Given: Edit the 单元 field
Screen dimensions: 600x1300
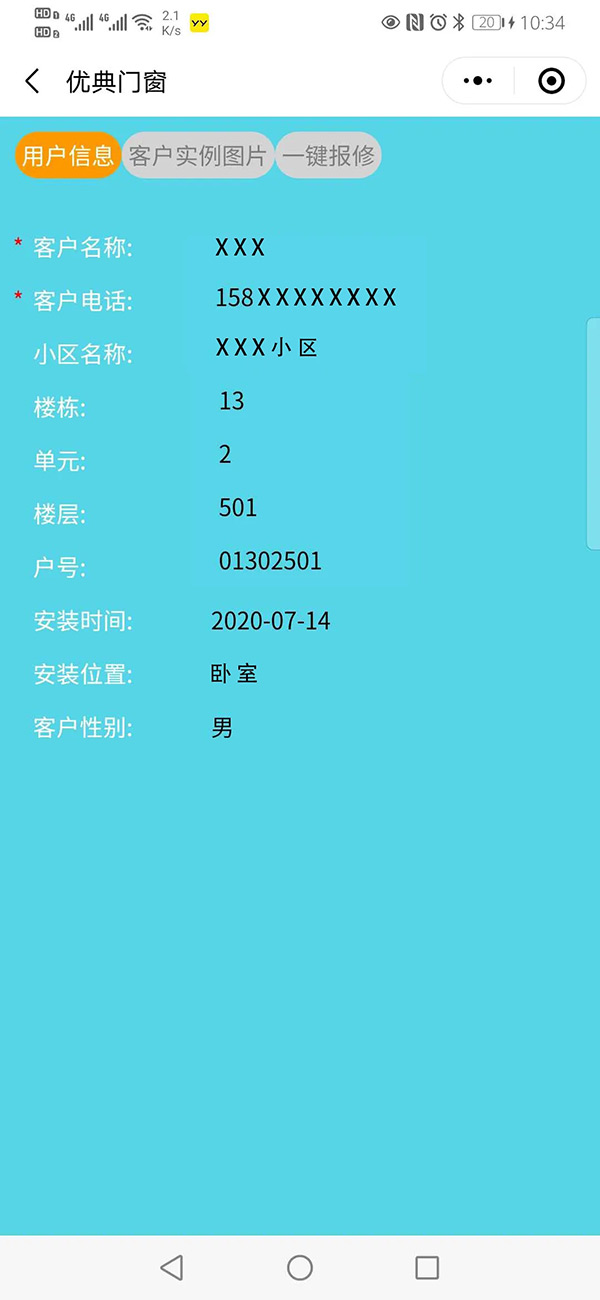Looking at the screenshot, I should [300, 455].
